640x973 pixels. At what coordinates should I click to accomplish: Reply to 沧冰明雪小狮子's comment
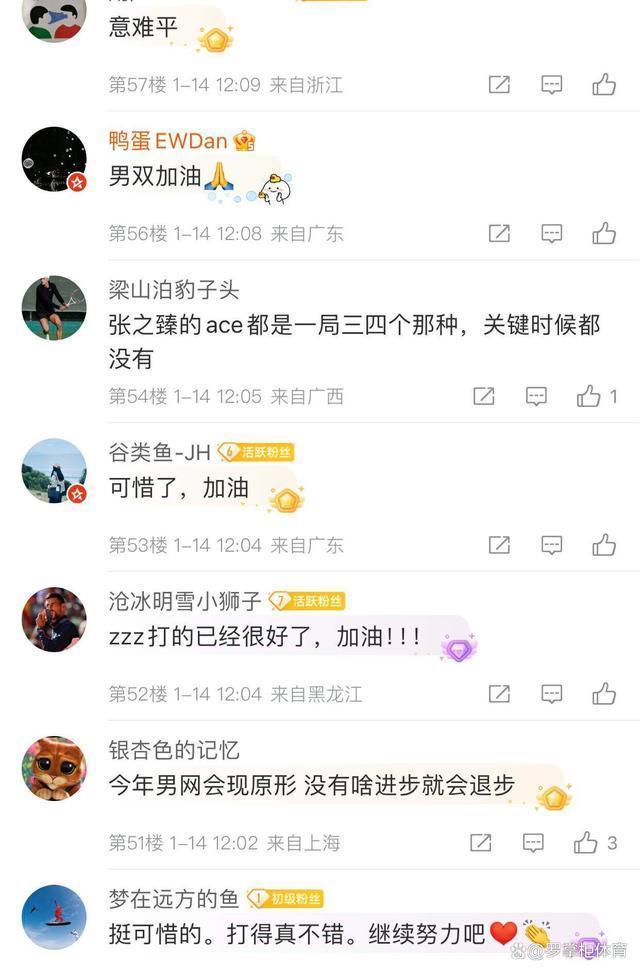552,693
